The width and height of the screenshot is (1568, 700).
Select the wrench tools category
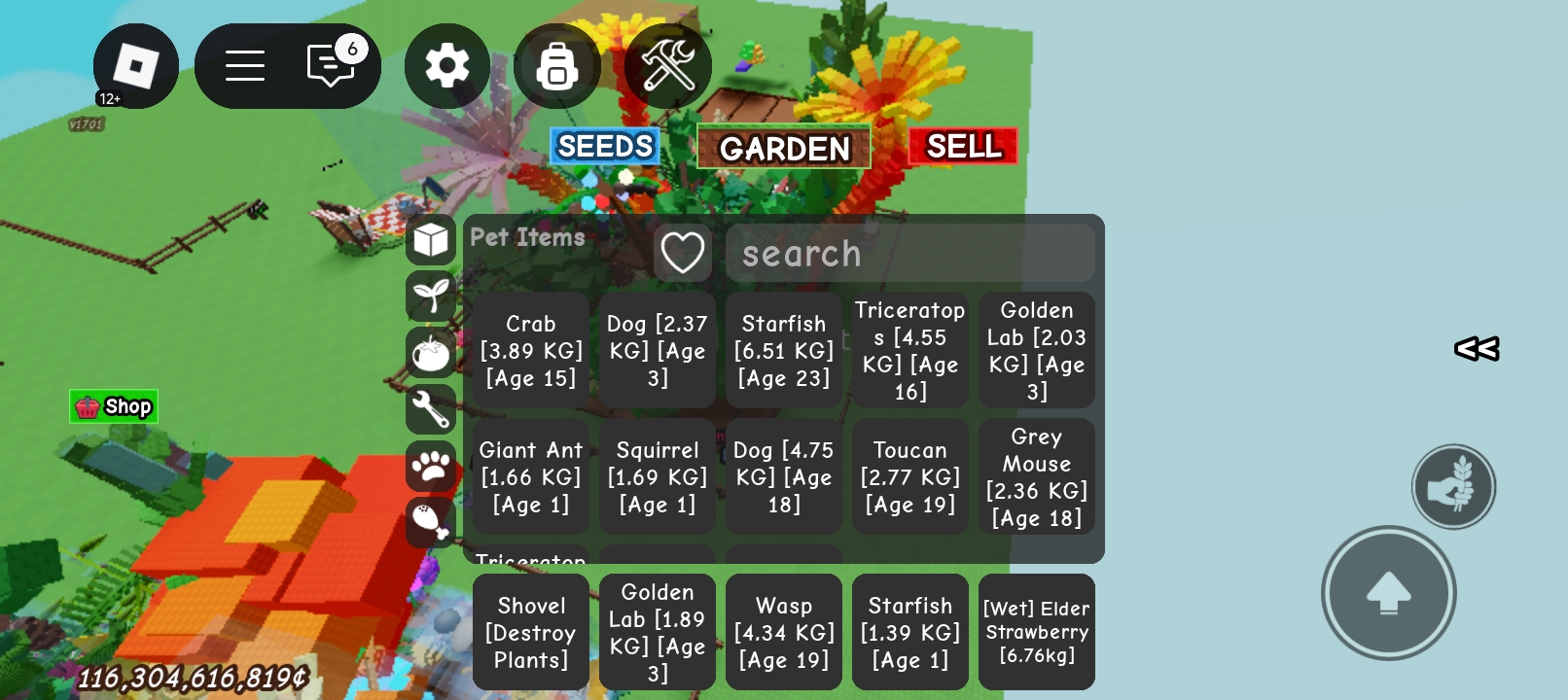pos(431,409)
